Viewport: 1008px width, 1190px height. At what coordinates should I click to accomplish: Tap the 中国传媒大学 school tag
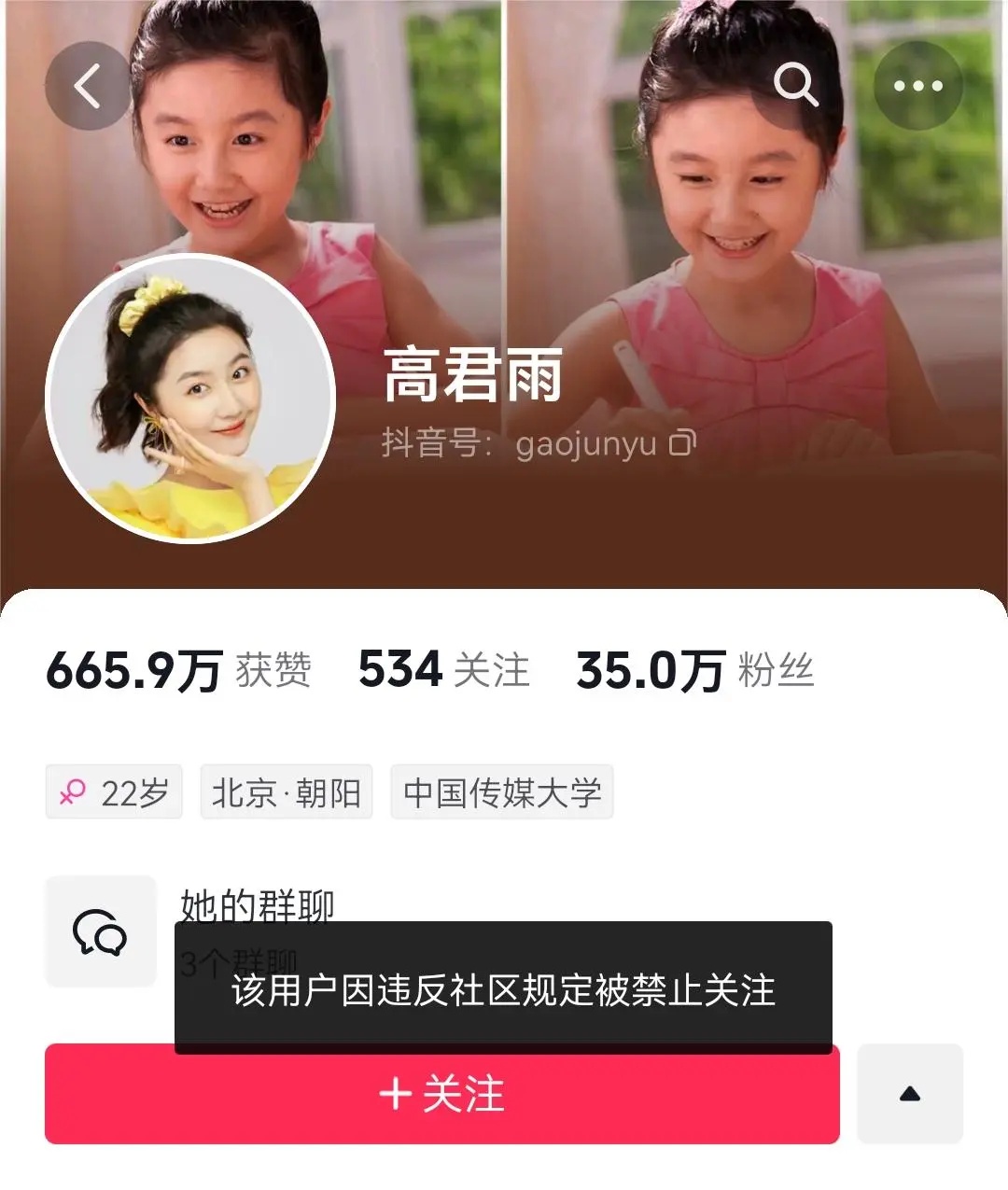[x=501, y=793]
